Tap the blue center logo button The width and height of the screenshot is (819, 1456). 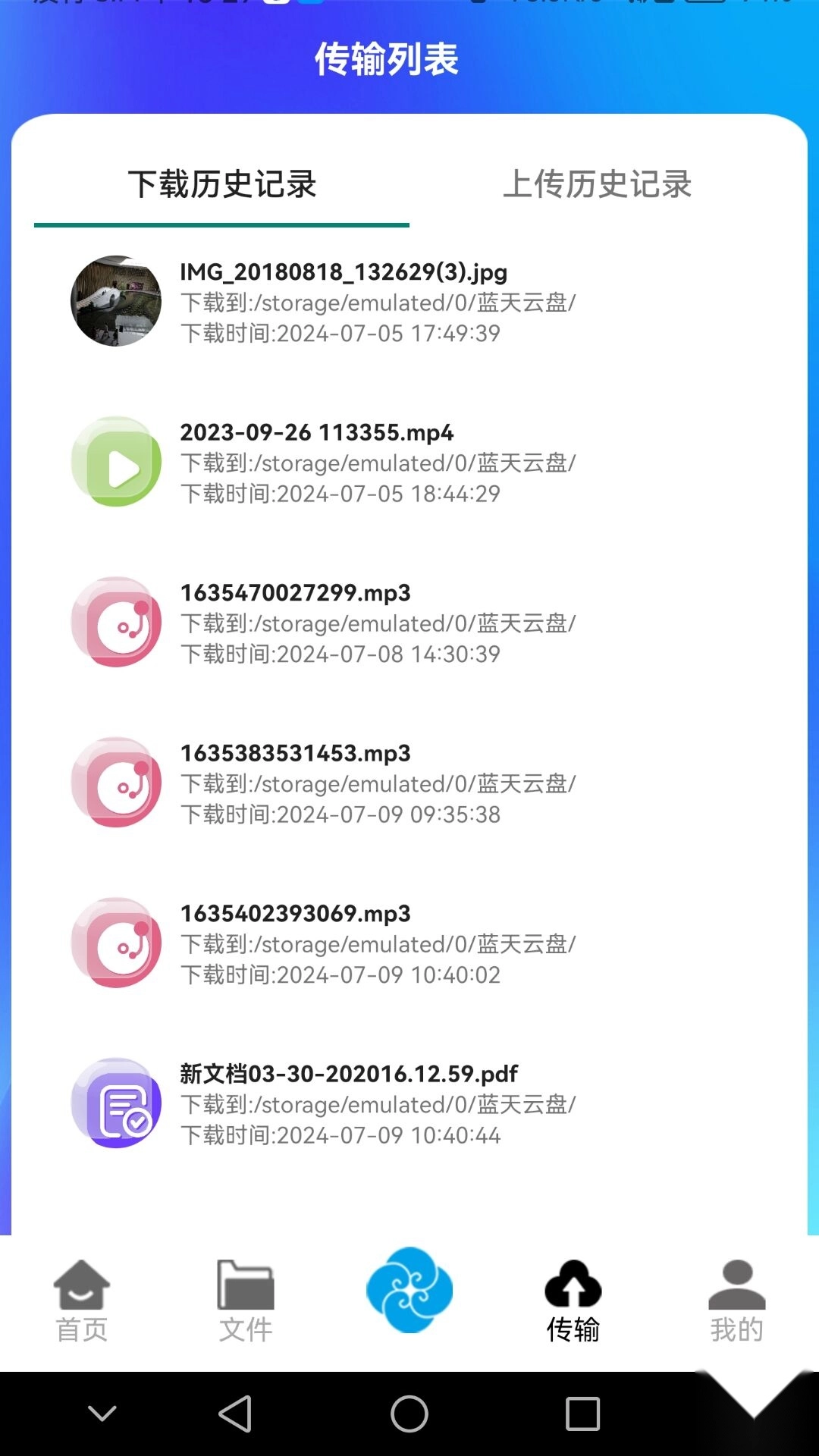click(409, 1290)
